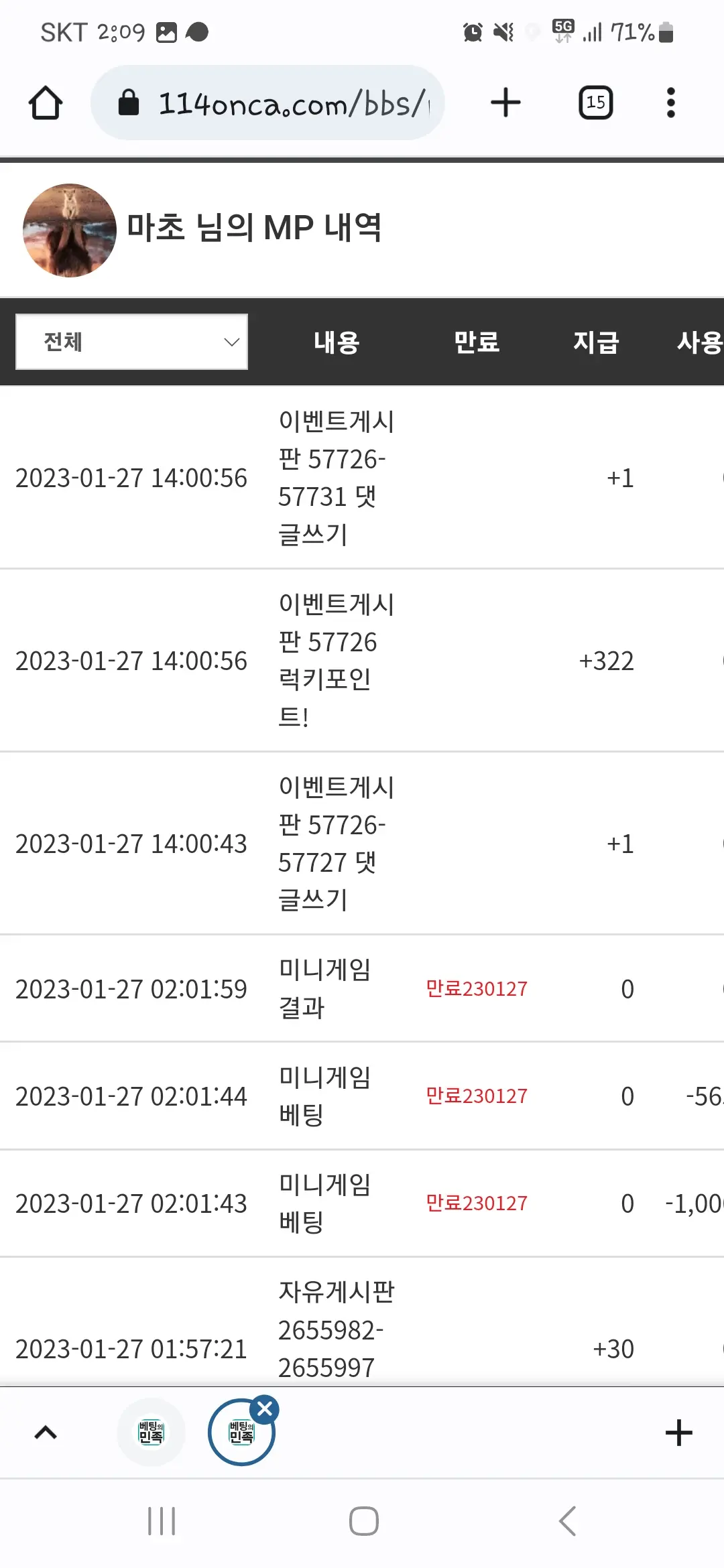Expand the 전체 filter dropdown
This screenshot has width=724, height=1568.
[x=132, y=342]
